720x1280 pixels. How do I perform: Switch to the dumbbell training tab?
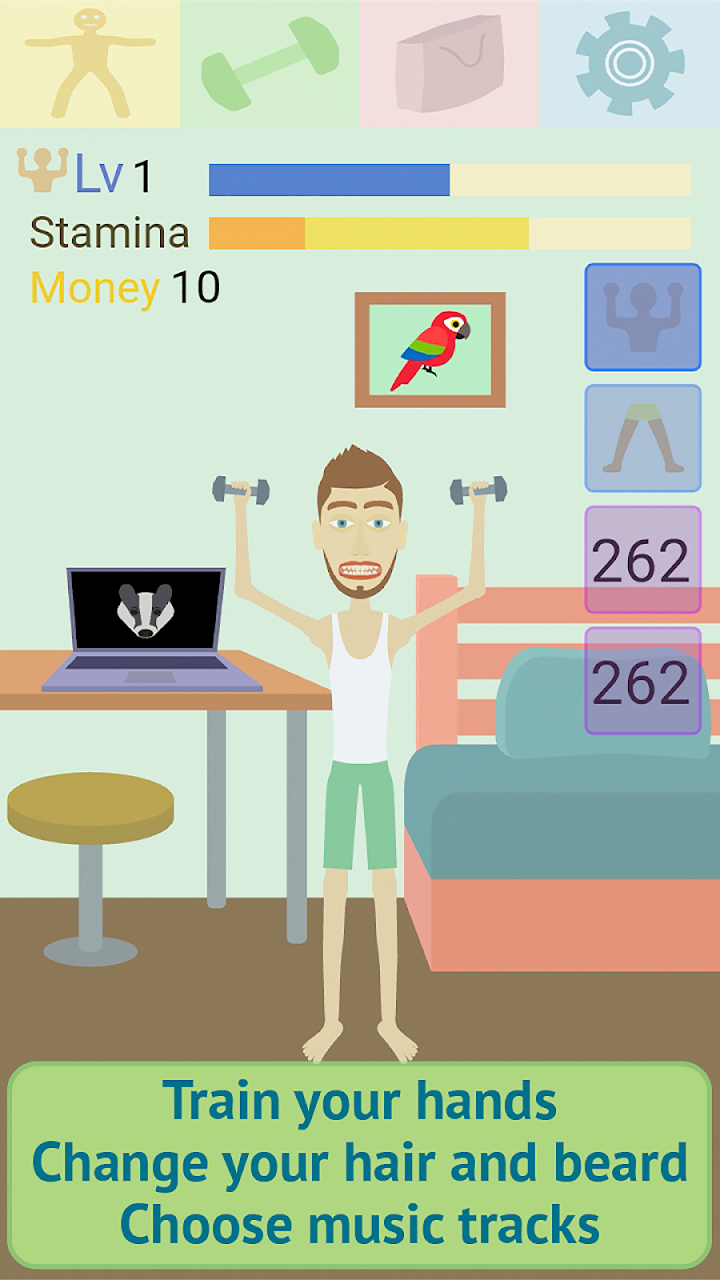coord(270,63)
